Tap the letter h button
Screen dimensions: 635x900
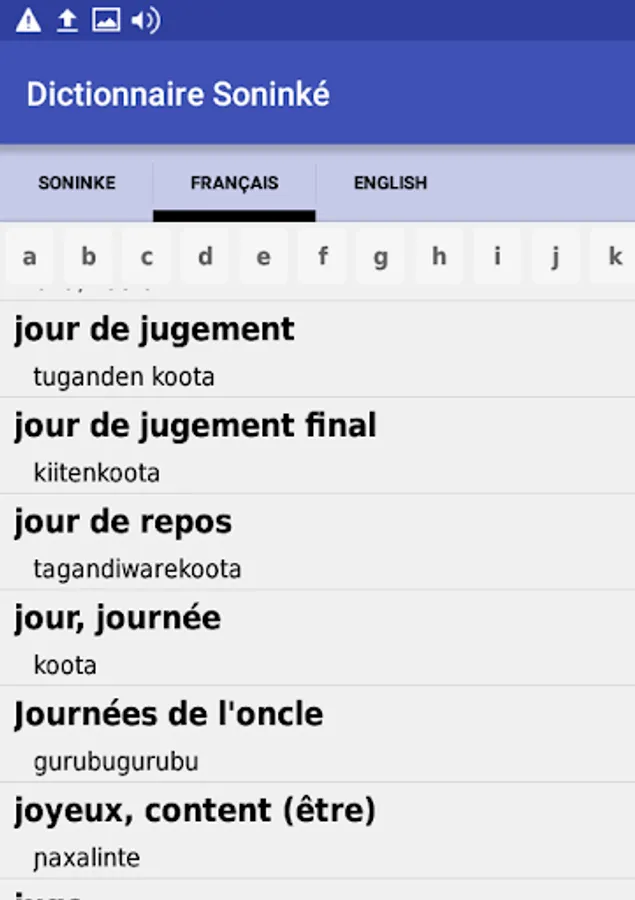coord(439,257)
